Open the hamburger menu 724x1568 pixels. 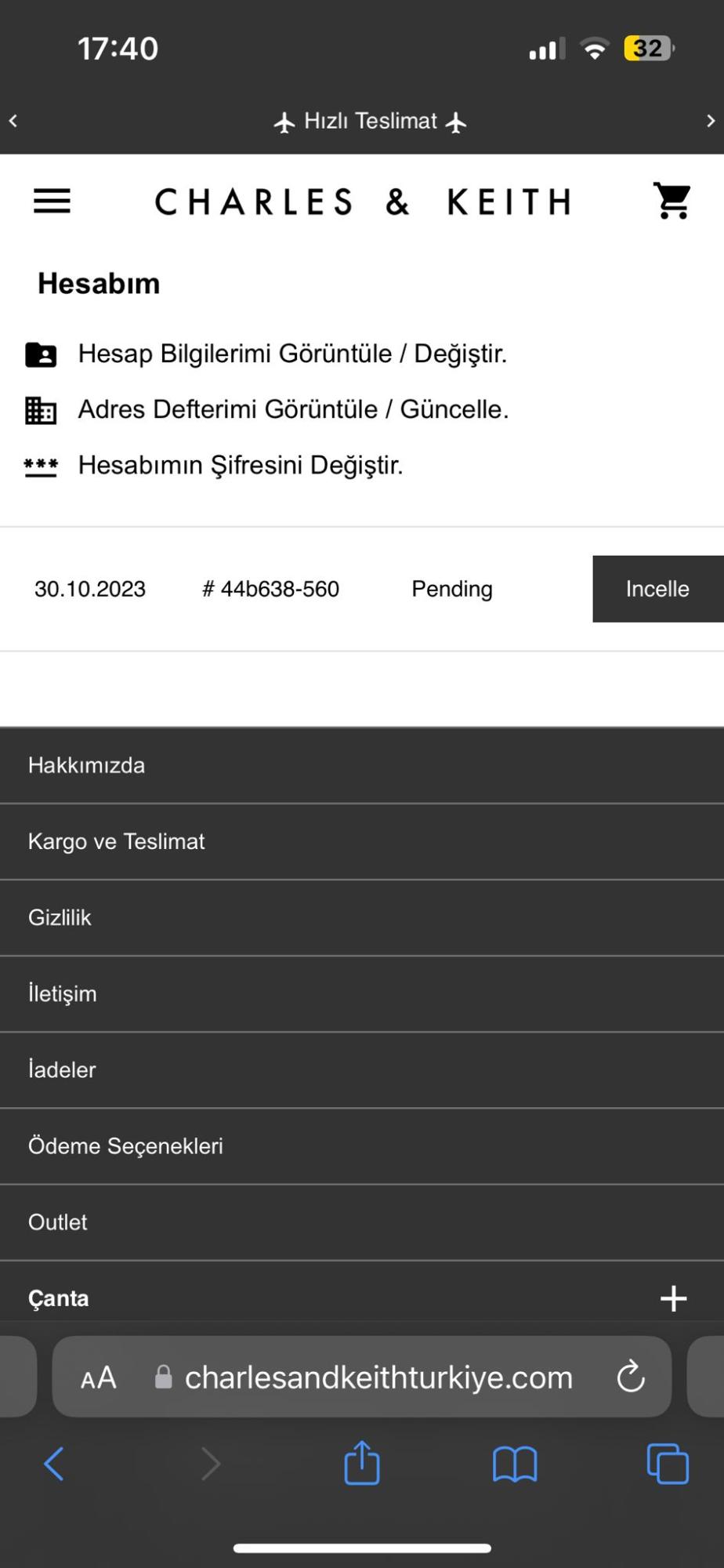52,201
